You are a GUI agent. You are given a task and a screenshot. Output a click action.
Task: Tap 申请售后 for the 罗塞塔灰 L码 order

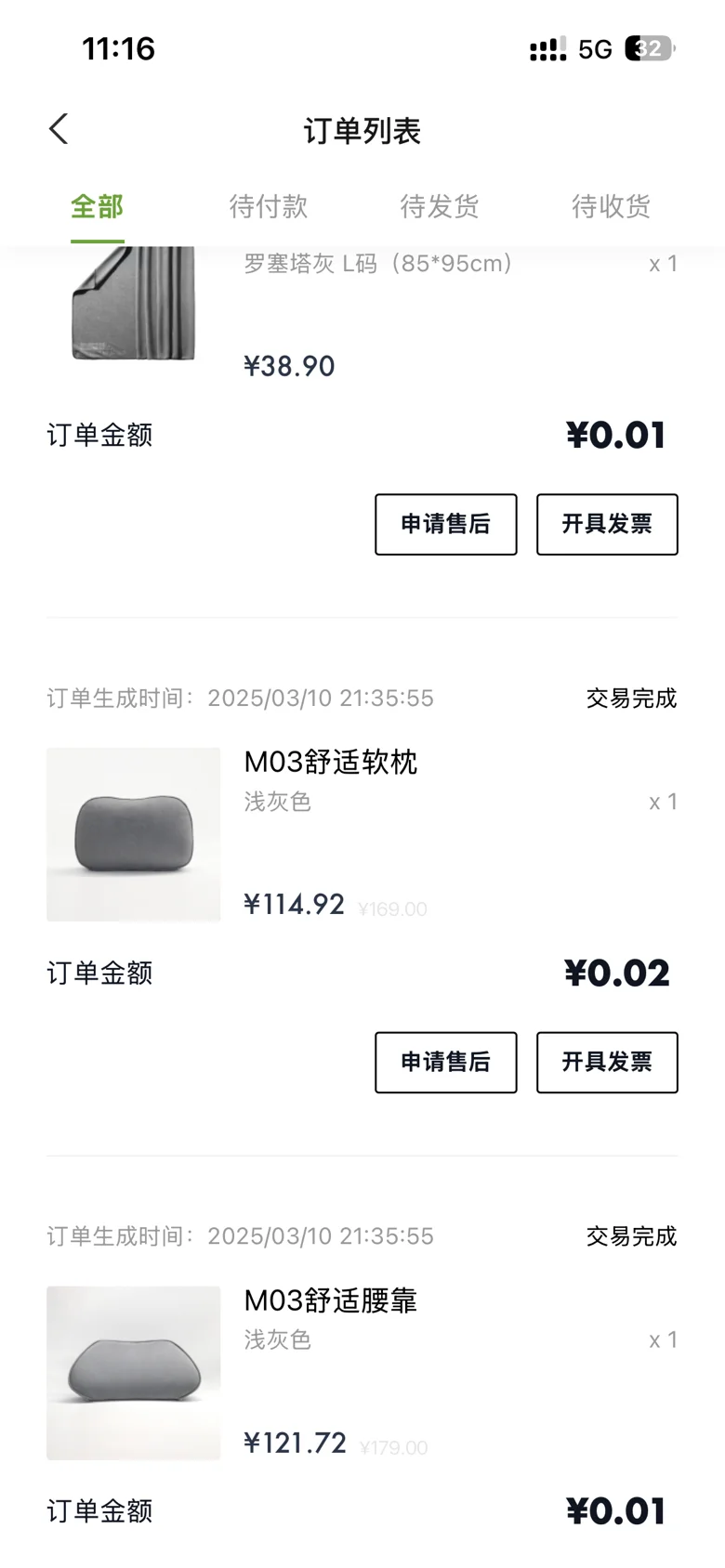pos(445,524)
